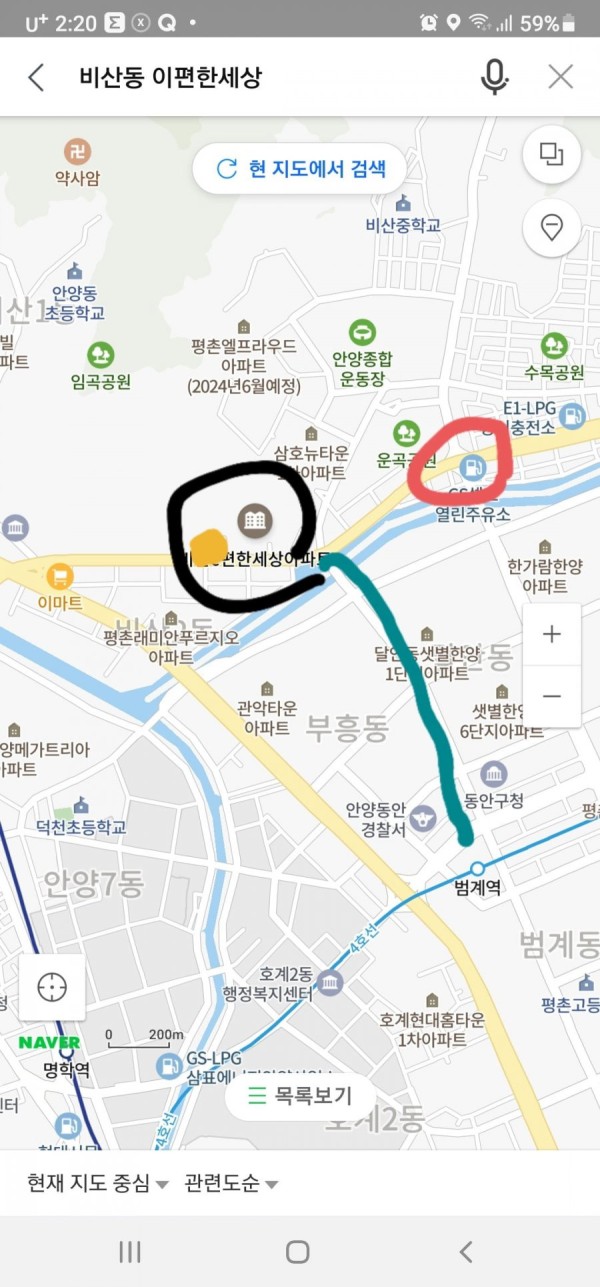Screen dimensions: 600x1287
Task: Select the 동안구청 map marker
Action: coord(493,774)
